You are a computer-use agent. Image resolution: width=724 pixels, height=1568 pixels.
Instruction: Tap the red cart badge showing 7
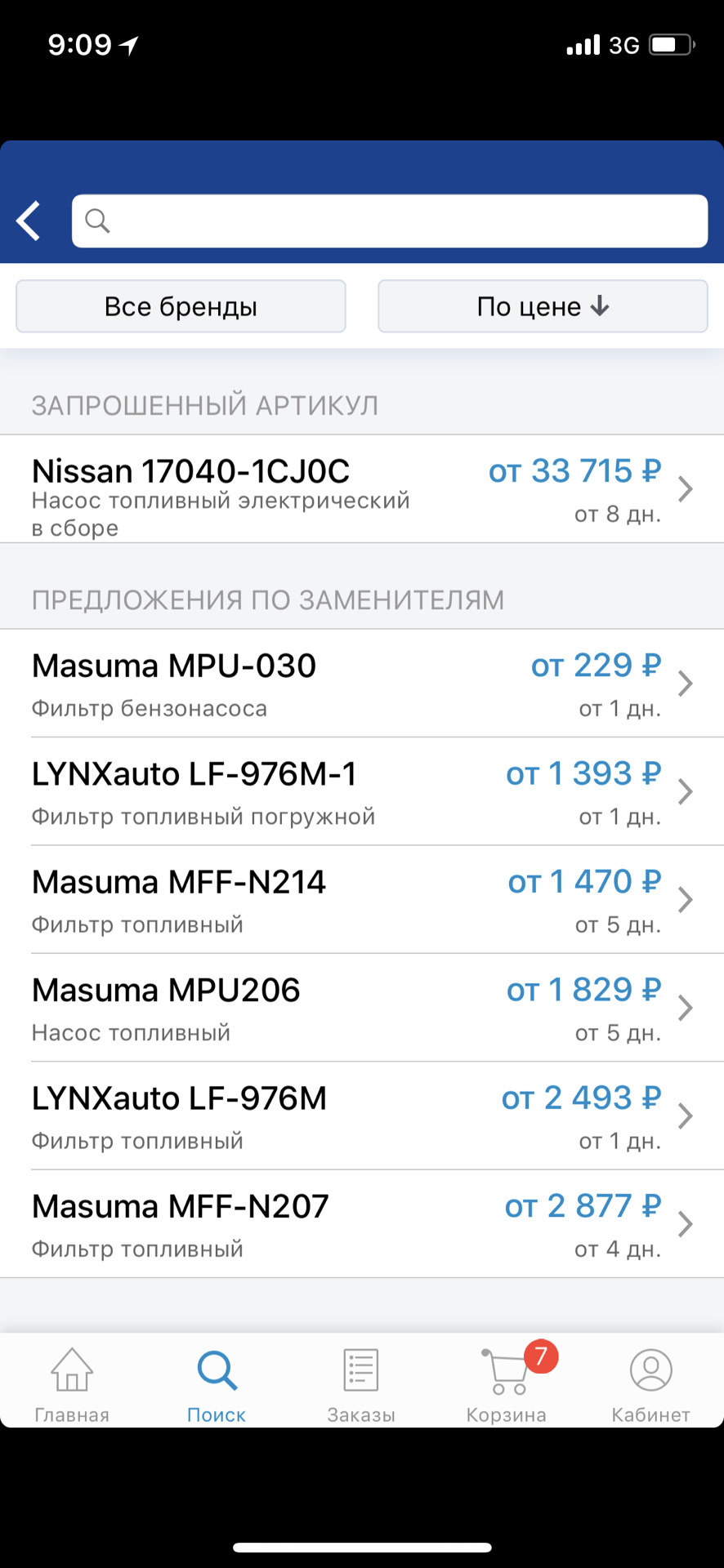539,1351
